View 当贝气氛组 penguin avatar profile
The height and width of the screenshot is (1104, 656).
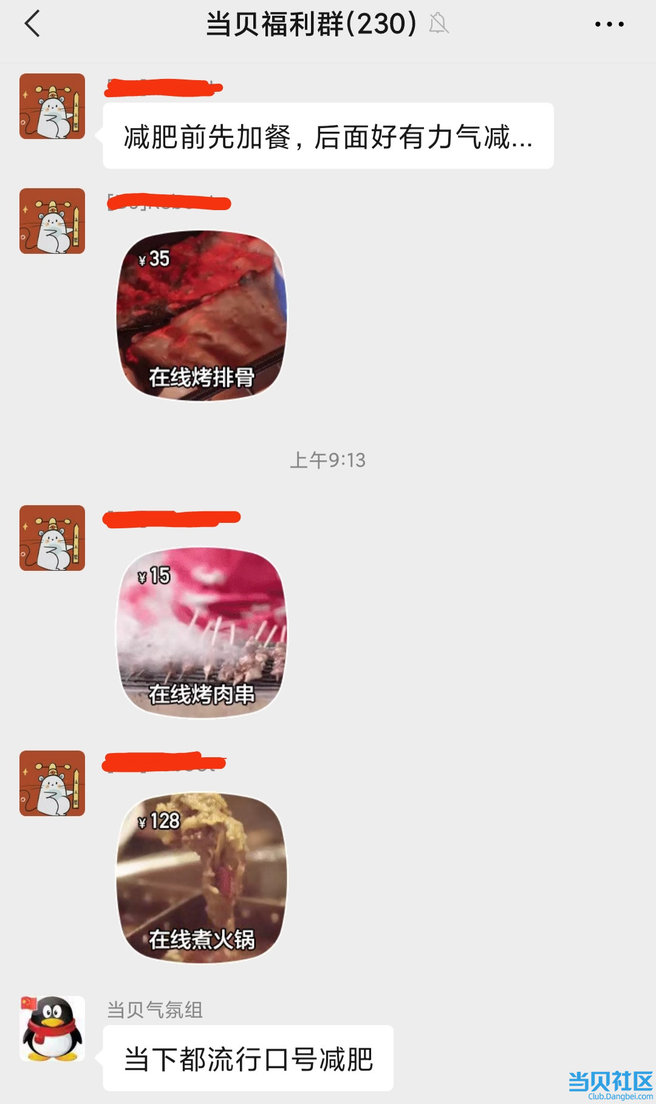tap(52, 1028)
